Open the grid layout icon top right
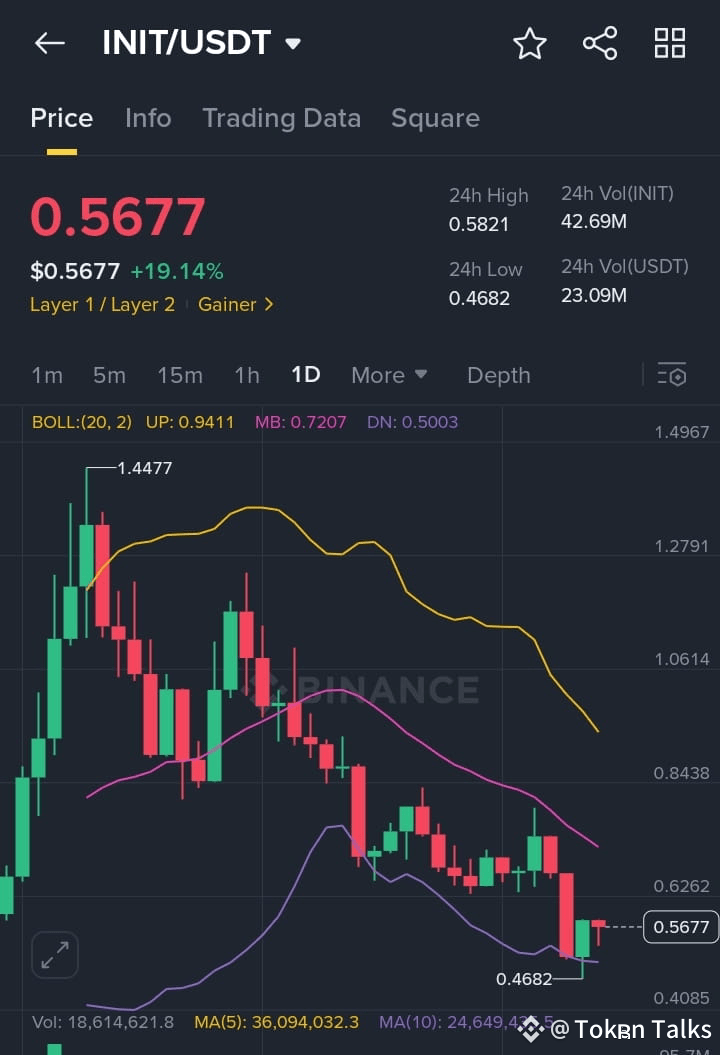Screen dimensions: 720x1055 pyautogui.click(x=669, y=43)
